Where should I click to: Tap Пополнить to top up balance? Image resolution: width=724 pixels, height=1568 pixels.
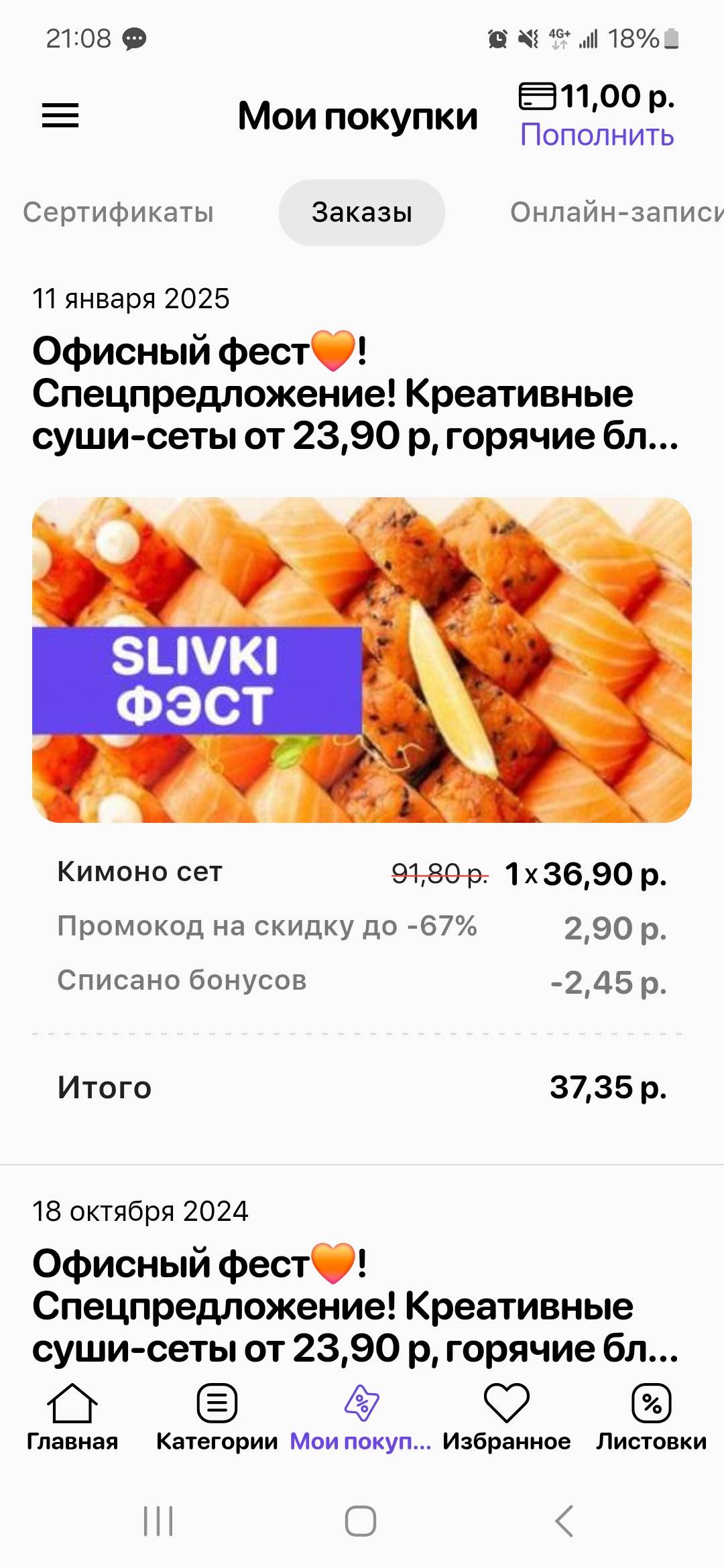597,135
